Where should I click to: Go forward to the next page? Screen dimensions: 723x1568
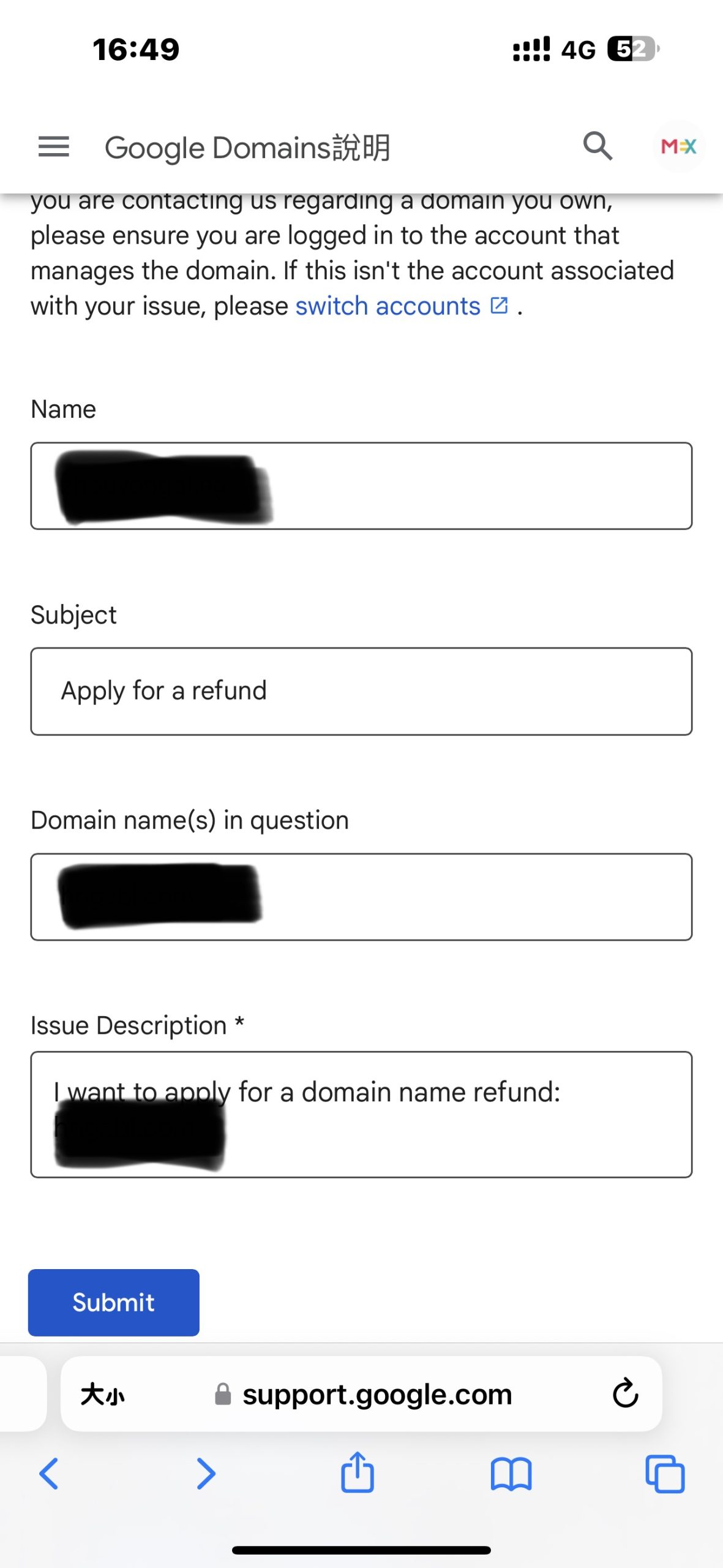[x=206, y=1473]
